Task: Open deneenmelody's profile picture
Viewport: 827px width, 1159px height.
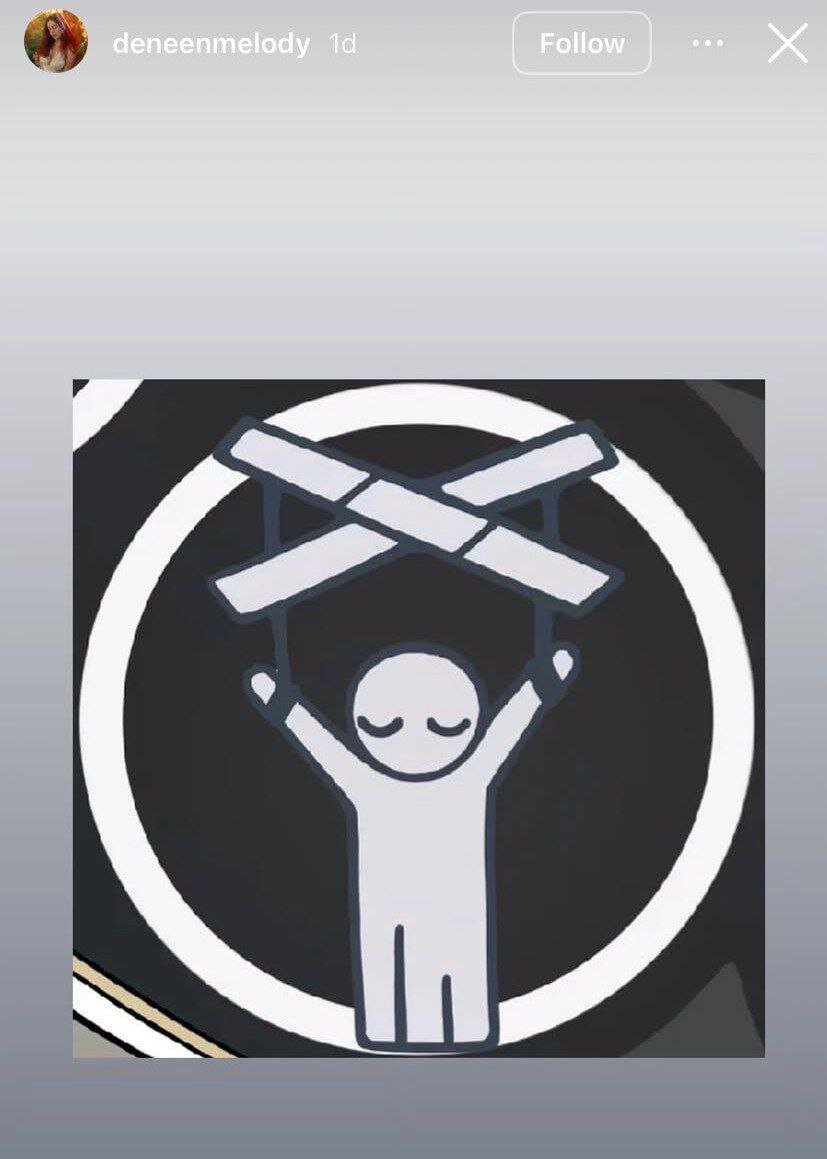Action: (x=56, y=42)
